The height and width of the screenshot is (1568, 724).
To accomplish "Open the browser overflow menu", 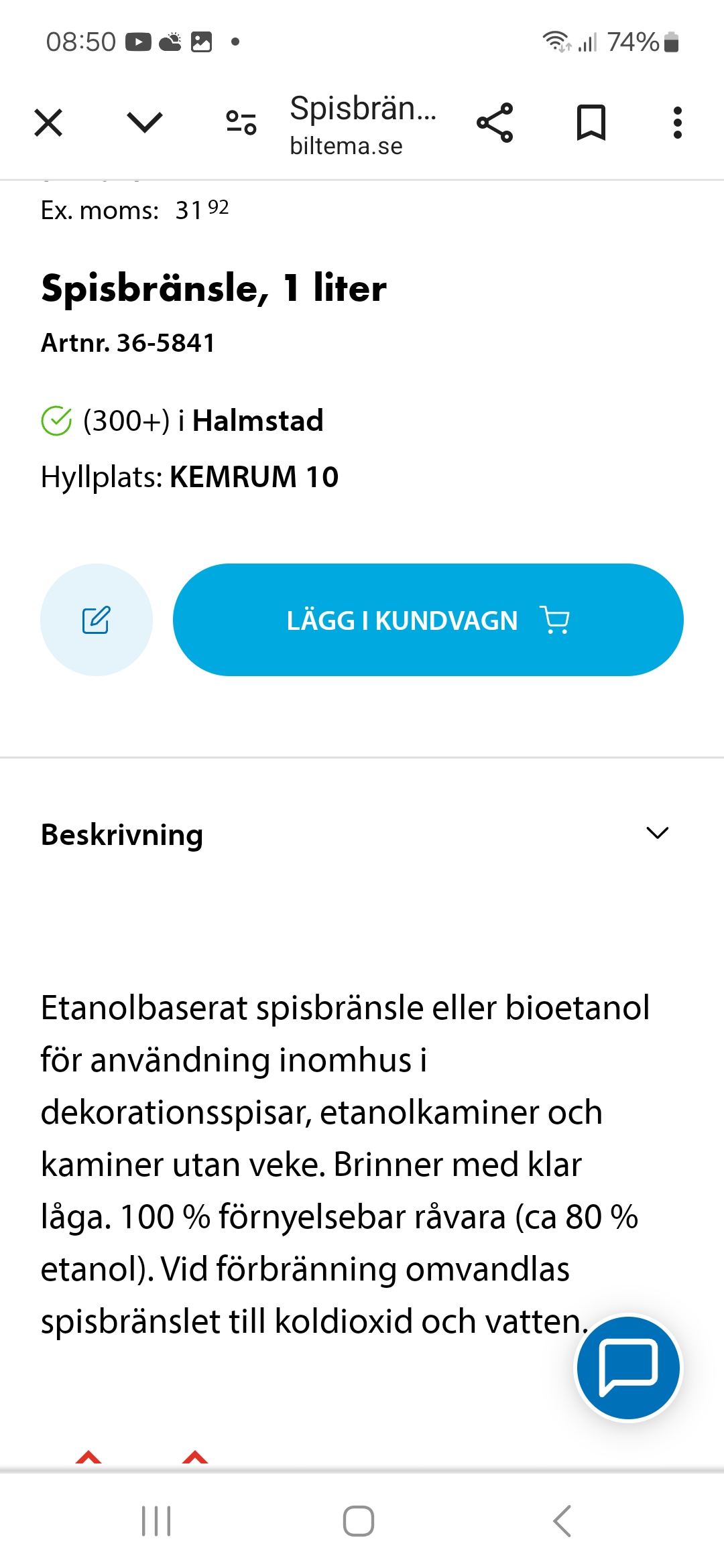I will pyautogui.click(x=677, y=123).
